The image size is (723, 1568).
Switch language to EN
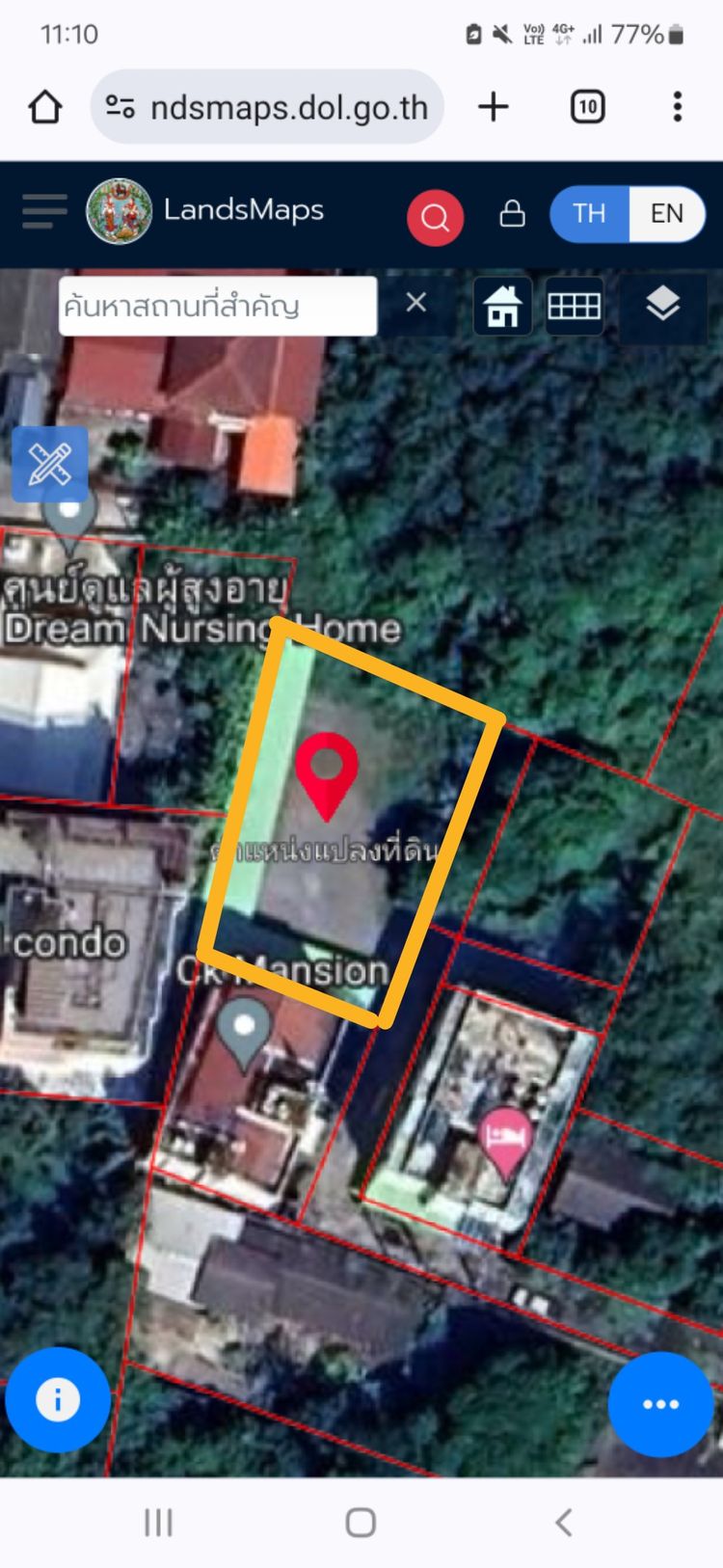666,213
